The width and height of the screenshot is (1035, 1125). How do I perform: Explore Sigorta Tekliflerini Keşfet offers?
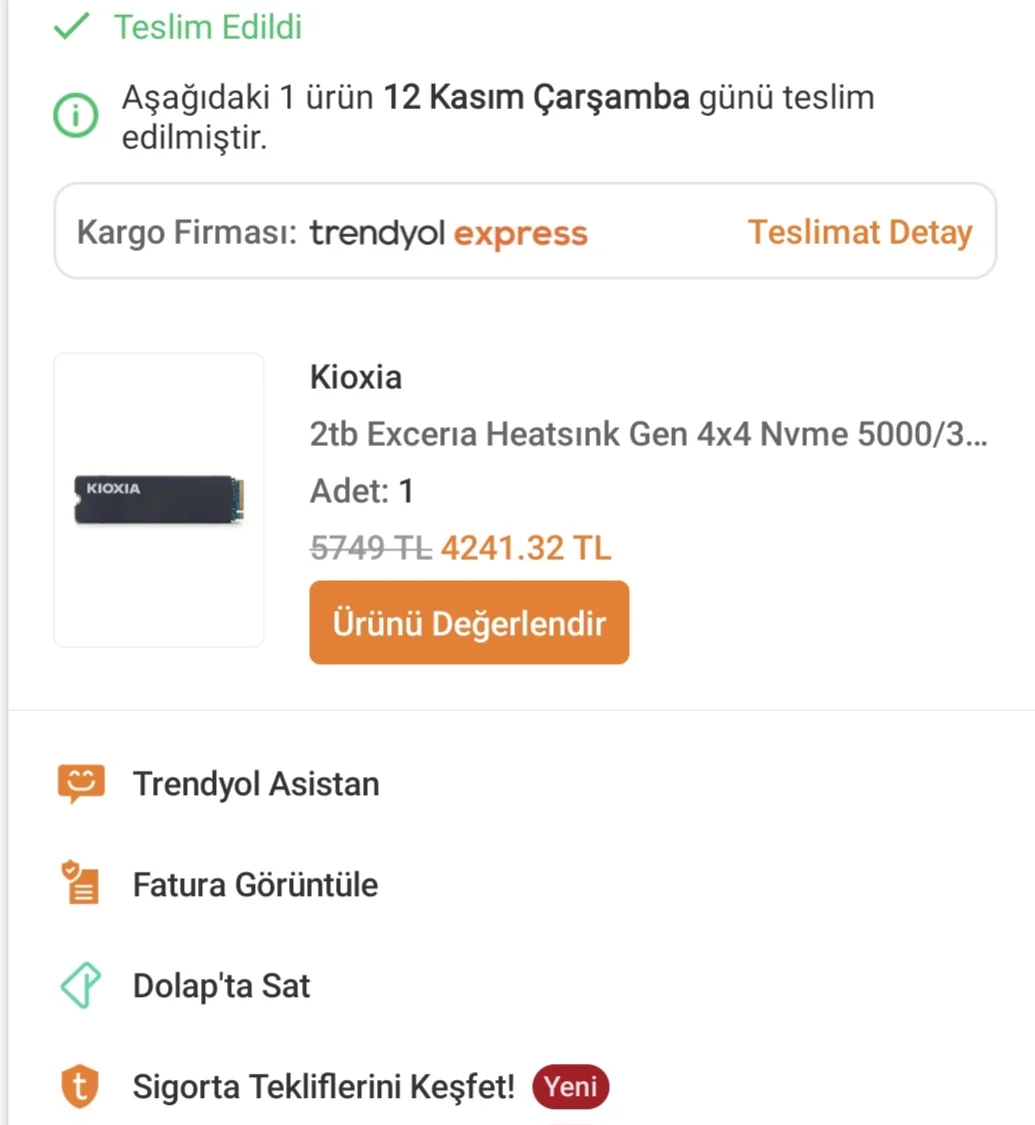pos(323,1087)
